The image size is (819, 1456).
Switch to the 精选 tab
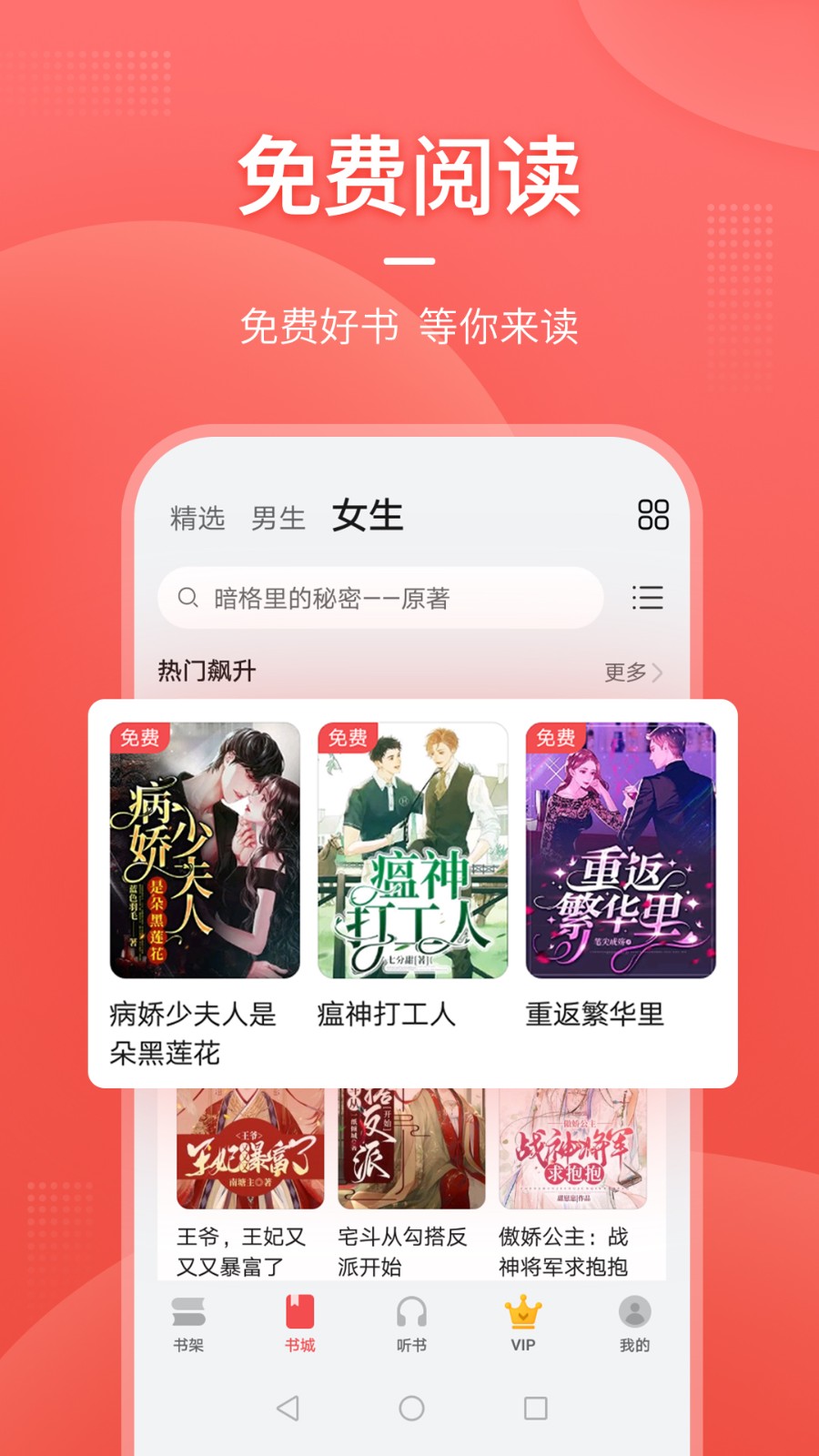[x=196, y=517]
